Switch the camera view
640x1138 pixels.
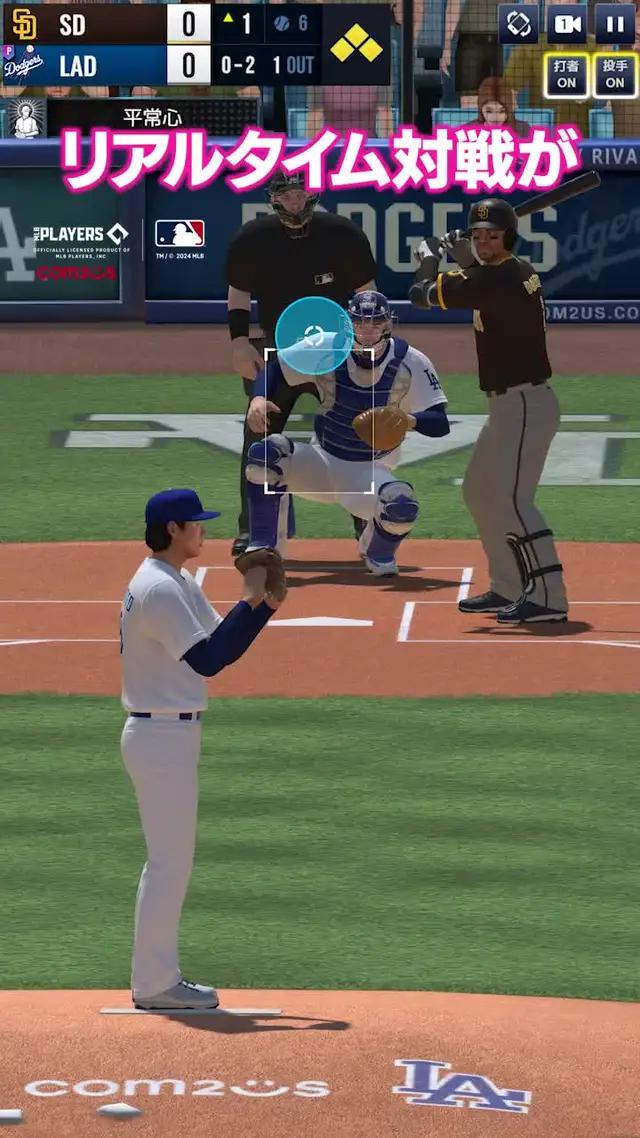click(x=566, y=23)
